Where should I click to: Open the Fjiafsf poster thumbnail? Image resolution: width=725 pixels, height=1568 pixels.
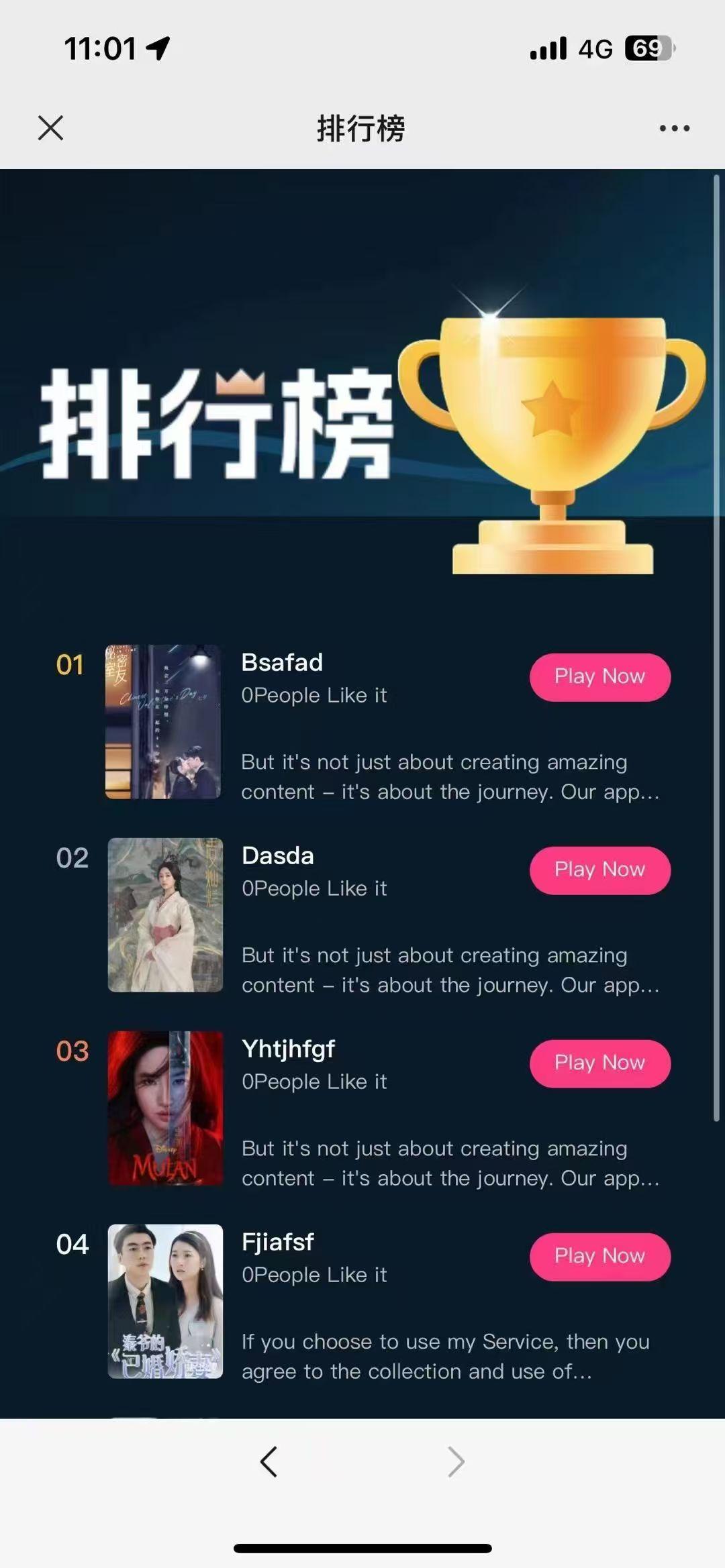[x=165, y=1302]
